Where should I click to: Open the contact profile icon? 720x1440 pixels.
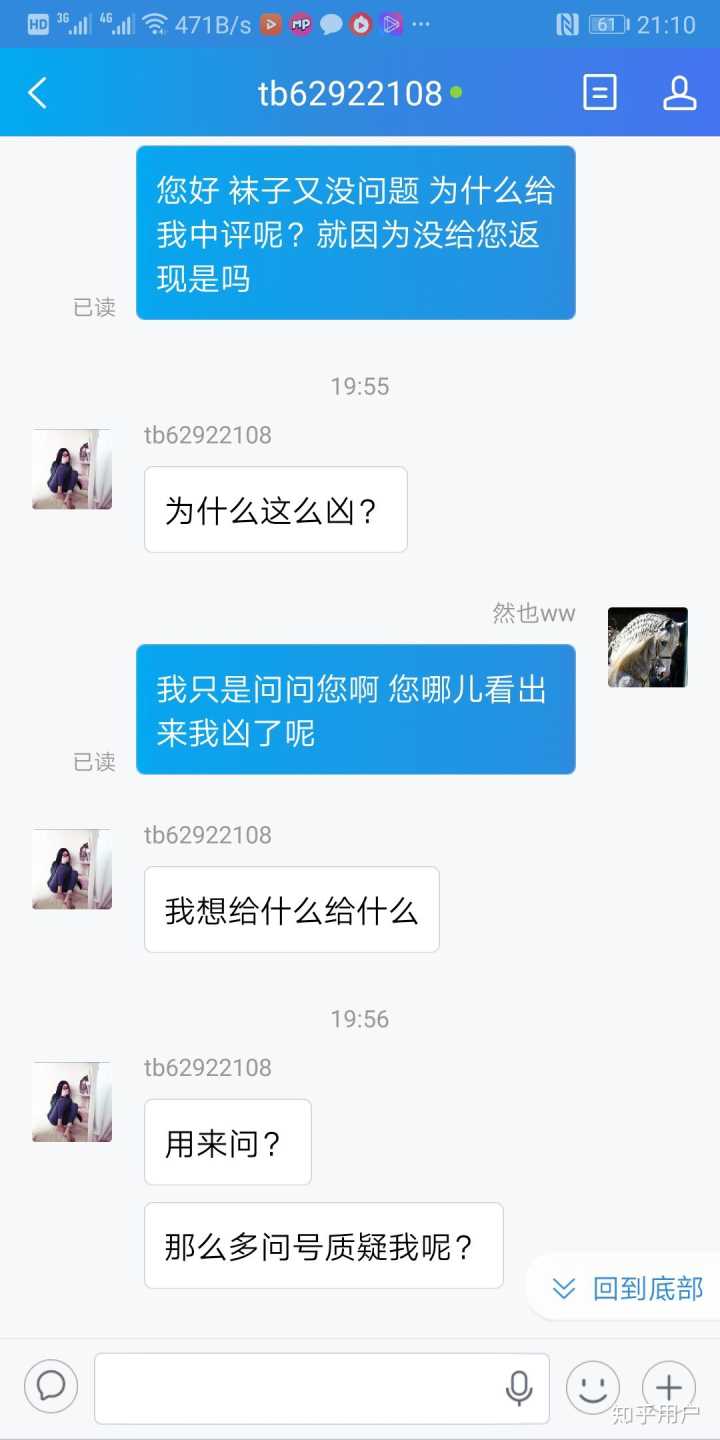679,93
